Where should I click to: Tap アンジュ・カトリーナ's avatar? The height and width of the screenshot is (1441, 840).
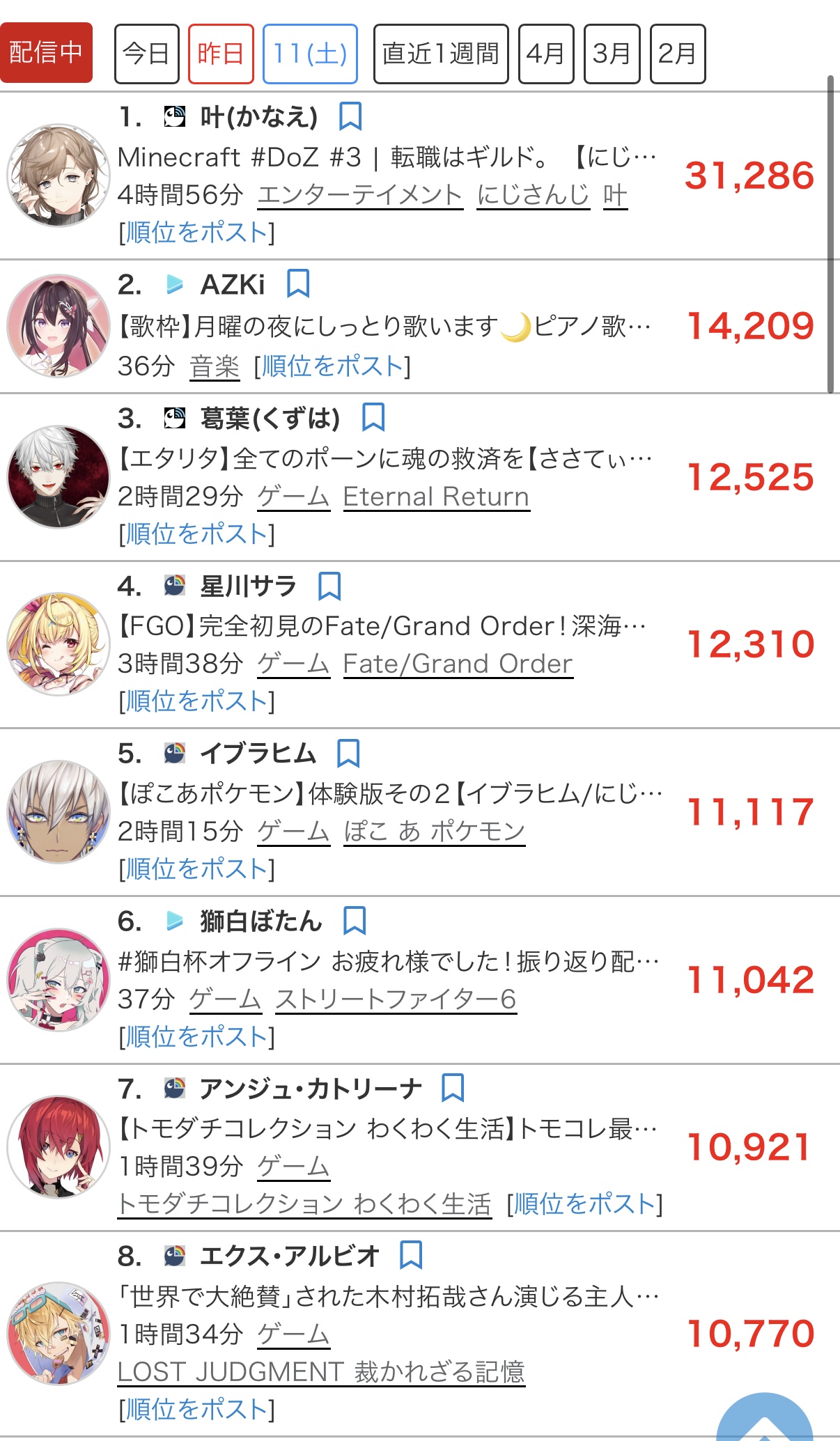[x=59, y=1147]
